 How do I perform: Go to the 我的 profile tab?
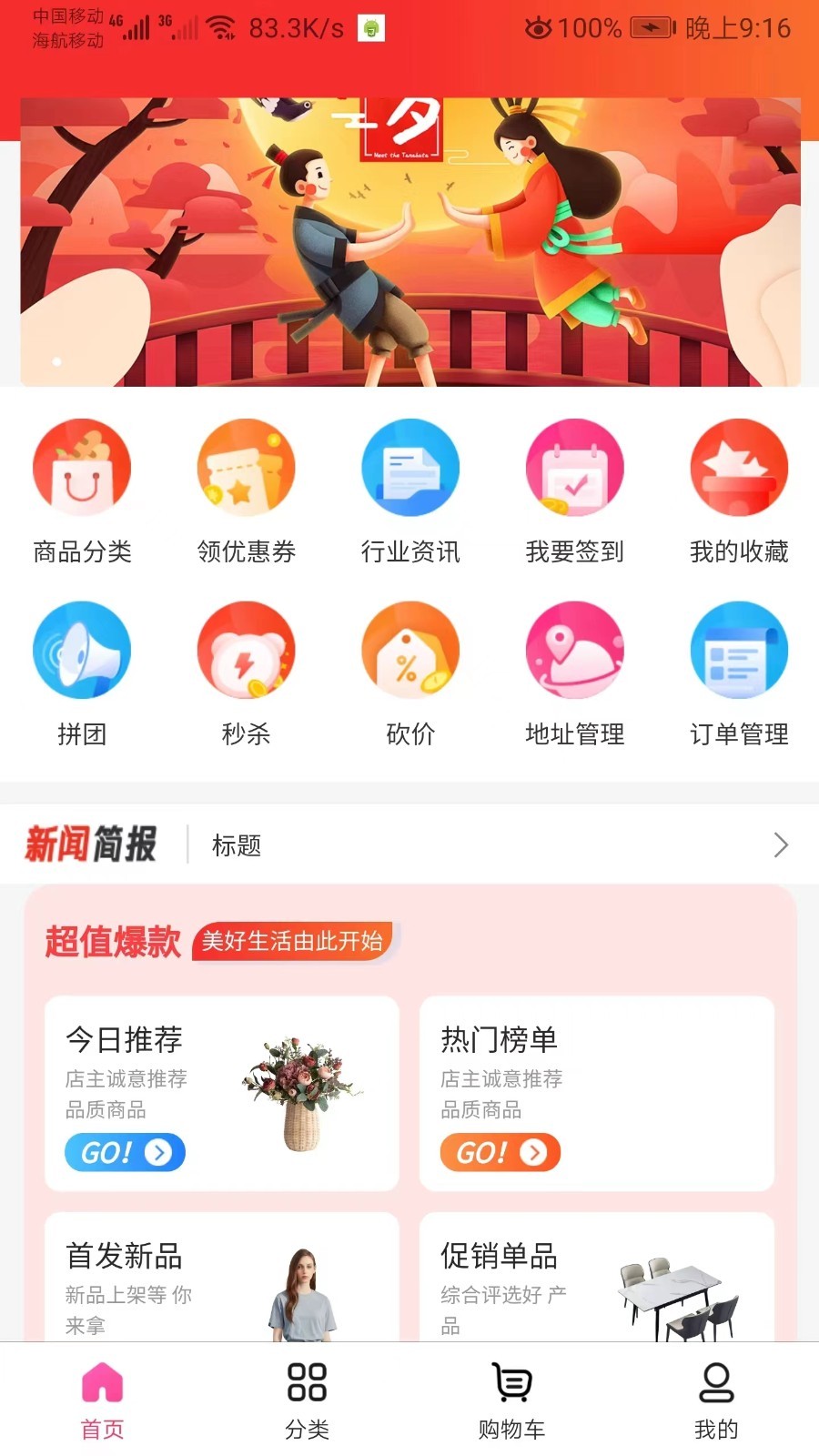[716, 1400]
